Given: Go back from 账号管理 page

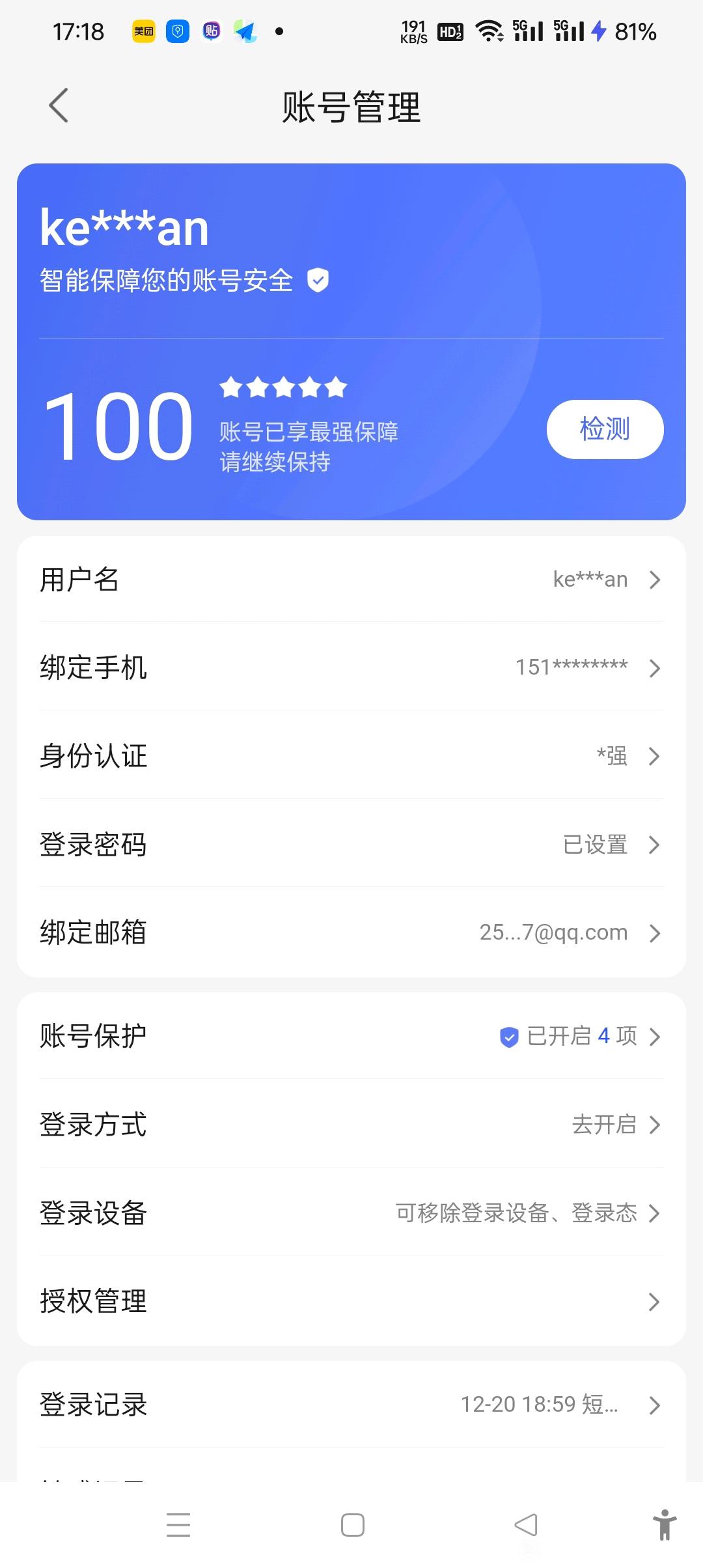Looking at the screenshot, I should [x=59, y=105].
